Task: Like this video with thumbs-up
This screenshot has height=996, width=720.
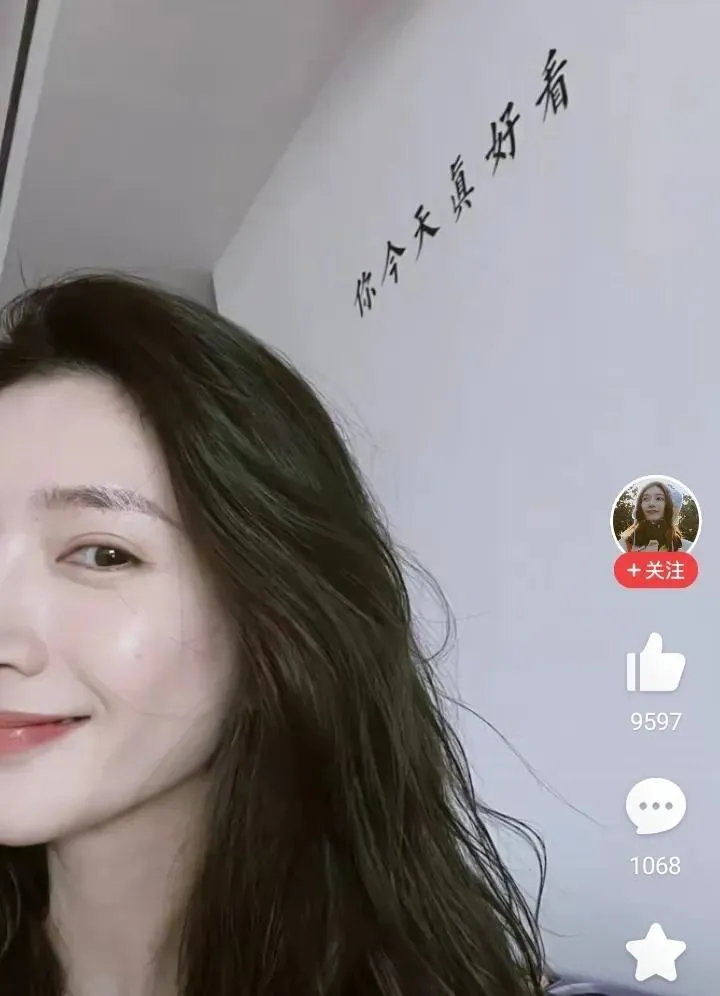Action: click(655, 664)
